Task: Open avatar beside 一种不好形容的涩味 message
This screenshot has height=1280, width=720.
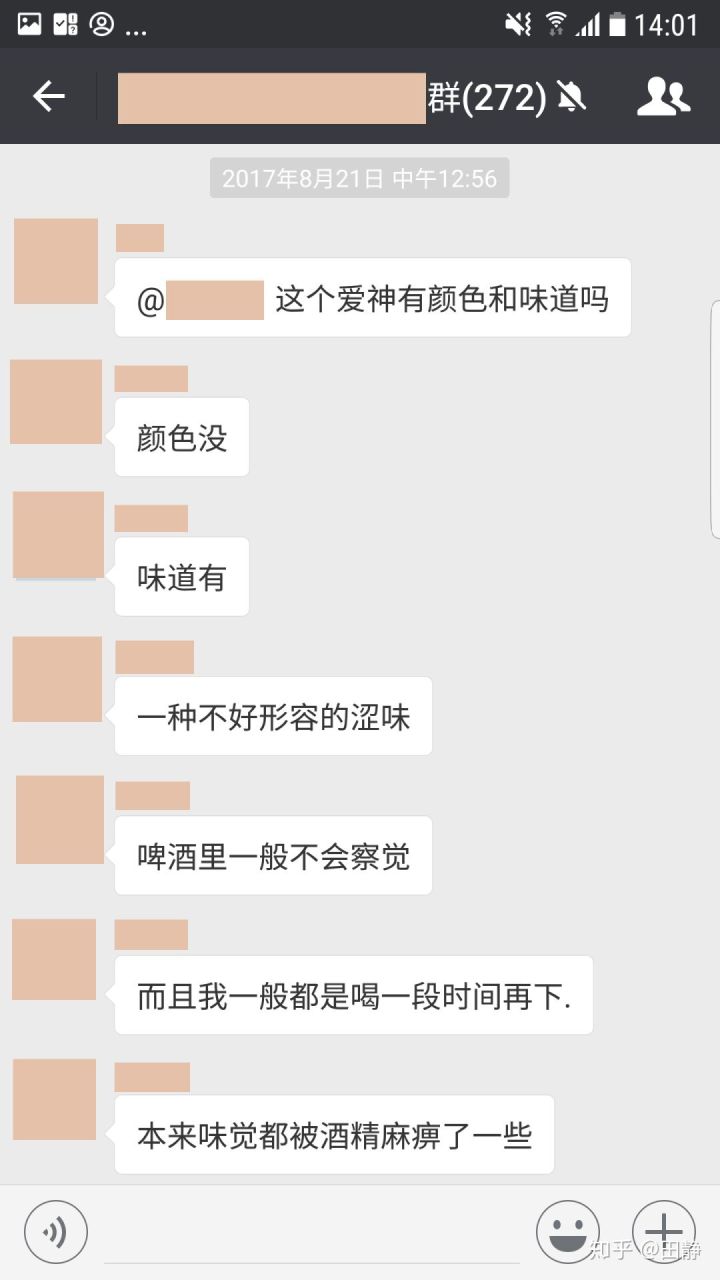Action: click(x=57, y=679)
